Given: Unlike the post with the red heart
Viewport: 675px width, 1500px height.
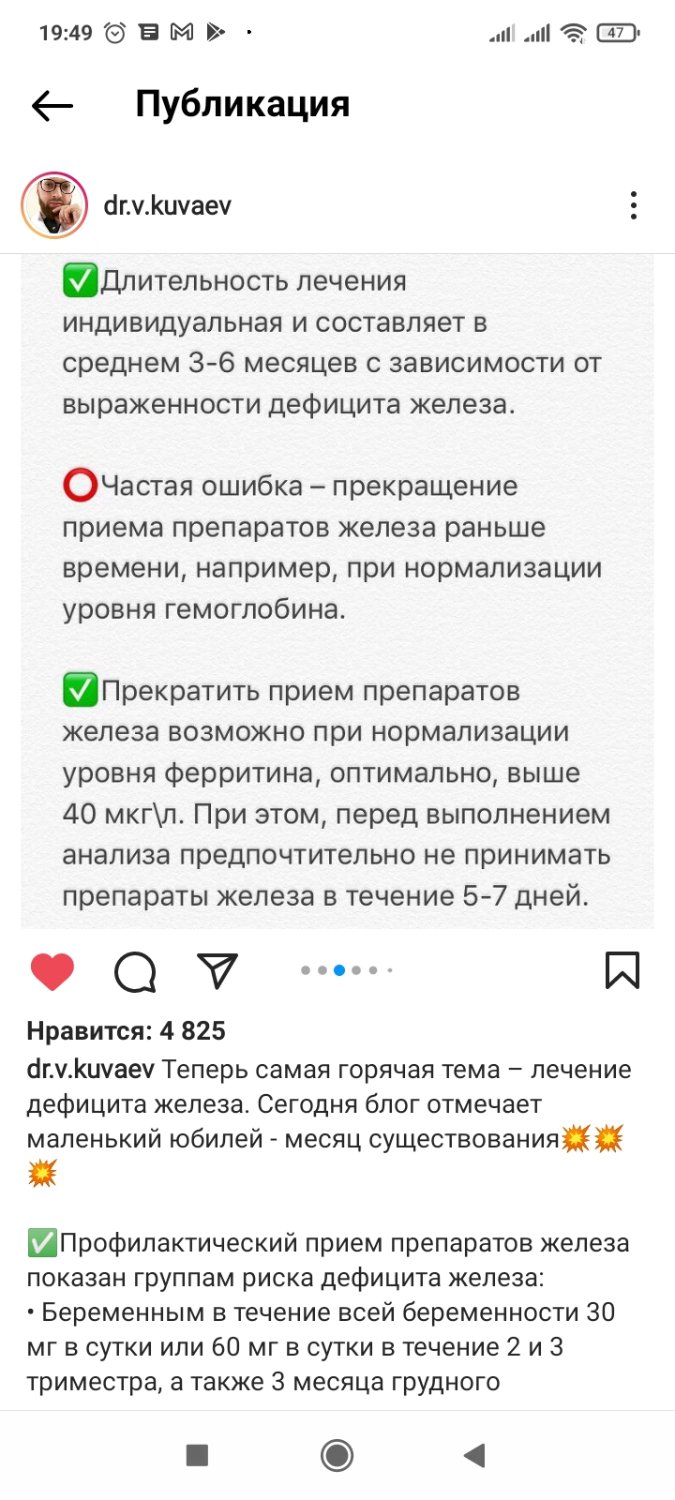Looking at the screenshot, I should (53, 971).
